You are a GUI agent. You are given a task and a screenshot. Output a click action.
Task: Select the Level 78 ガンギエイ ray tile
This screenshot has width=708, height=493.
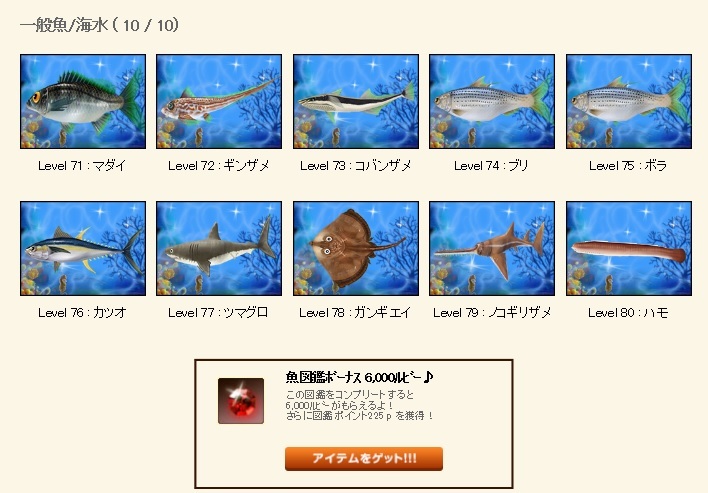355,249
